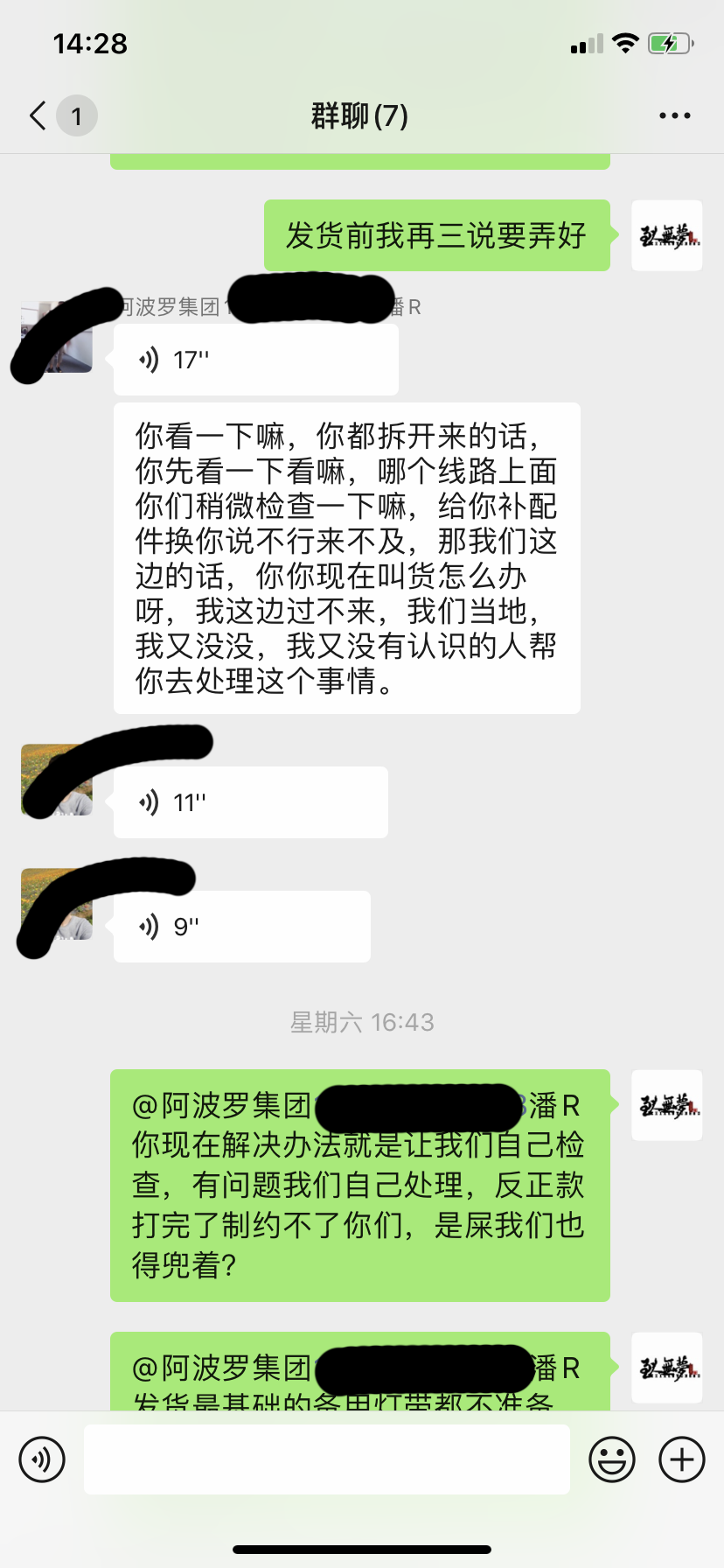Viewport: 724px width, 1568px height.
Task: Tap the 星期六 16:43 timestamp
Action: [361, 1021]
